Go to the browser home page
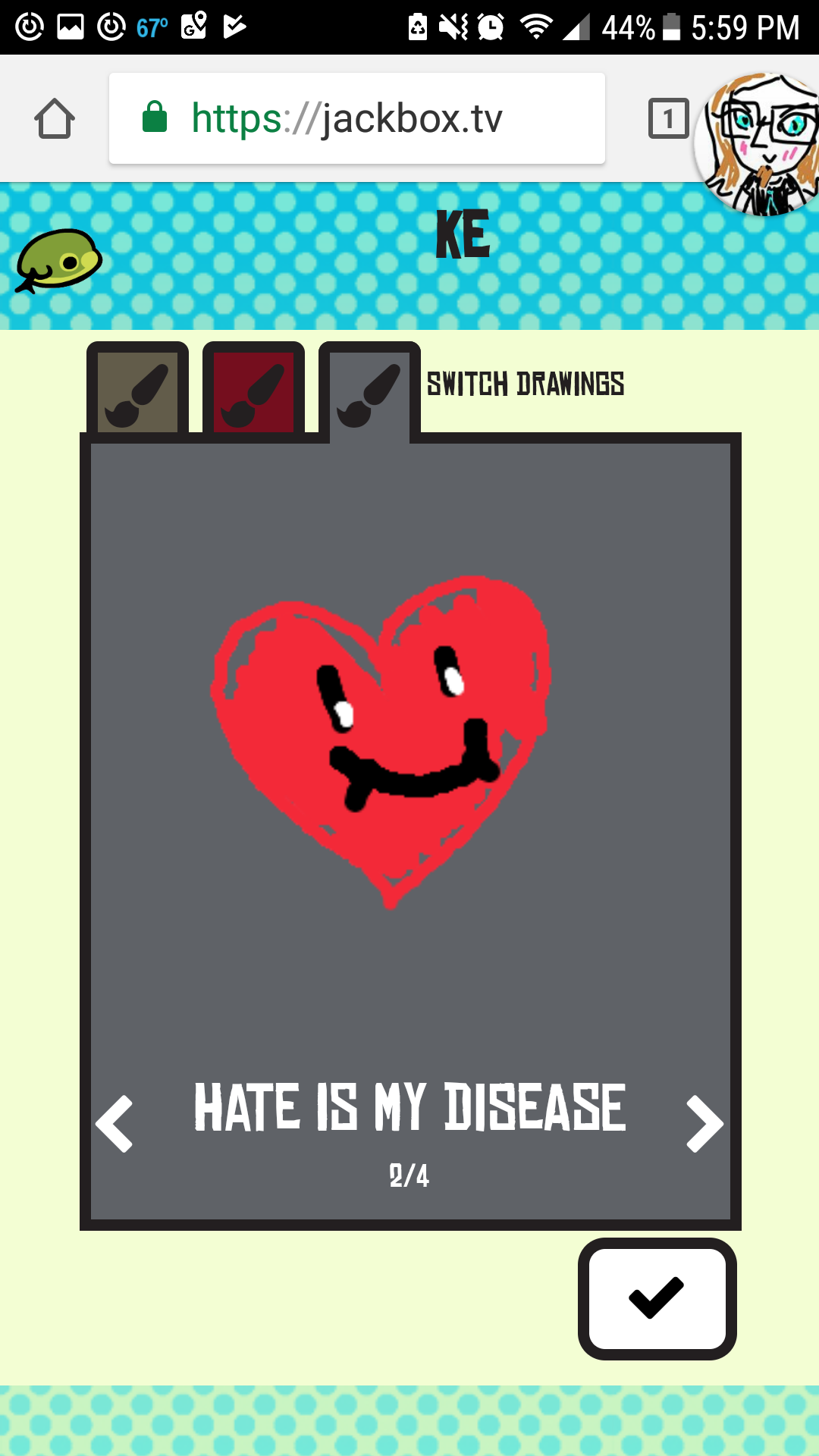 click(55, 119)
